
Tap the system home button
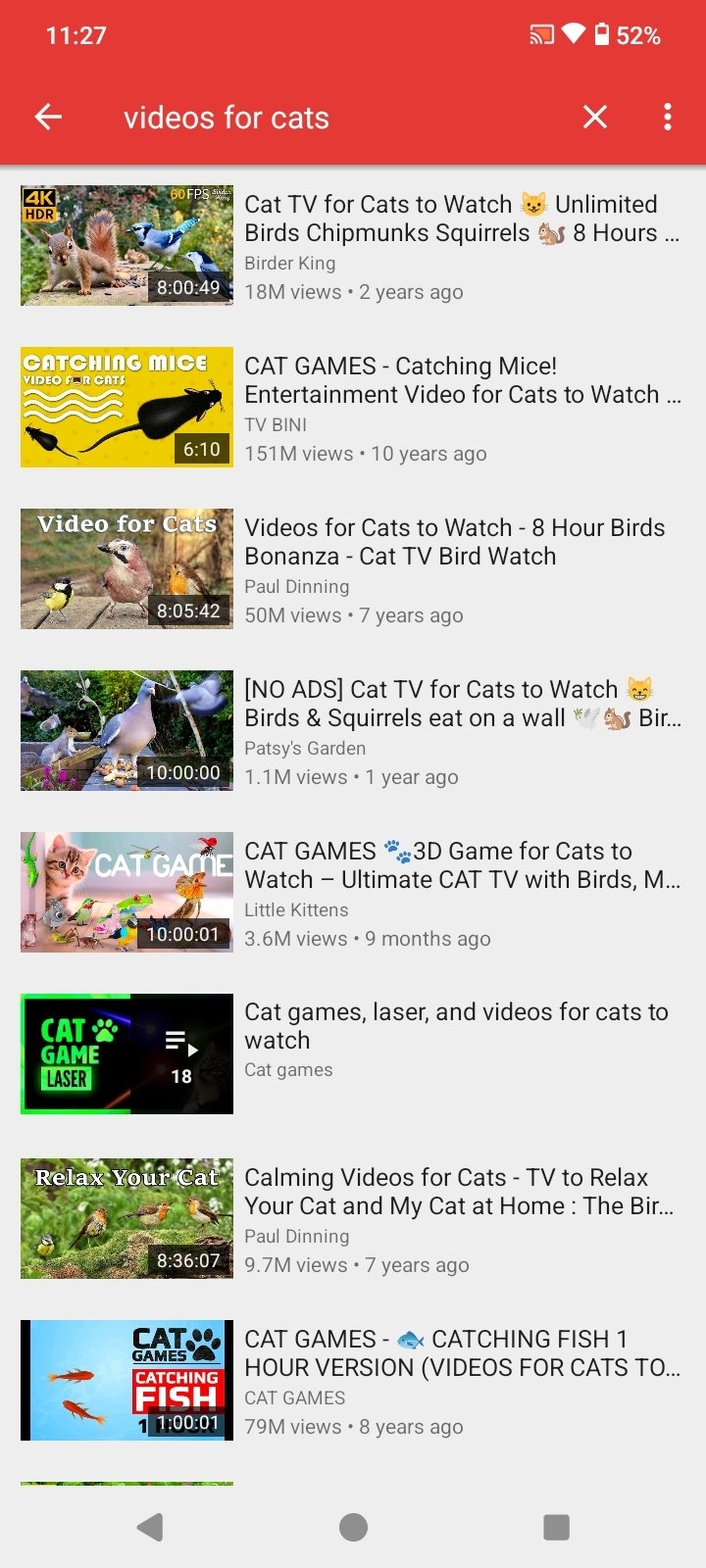click(353, 1527)
